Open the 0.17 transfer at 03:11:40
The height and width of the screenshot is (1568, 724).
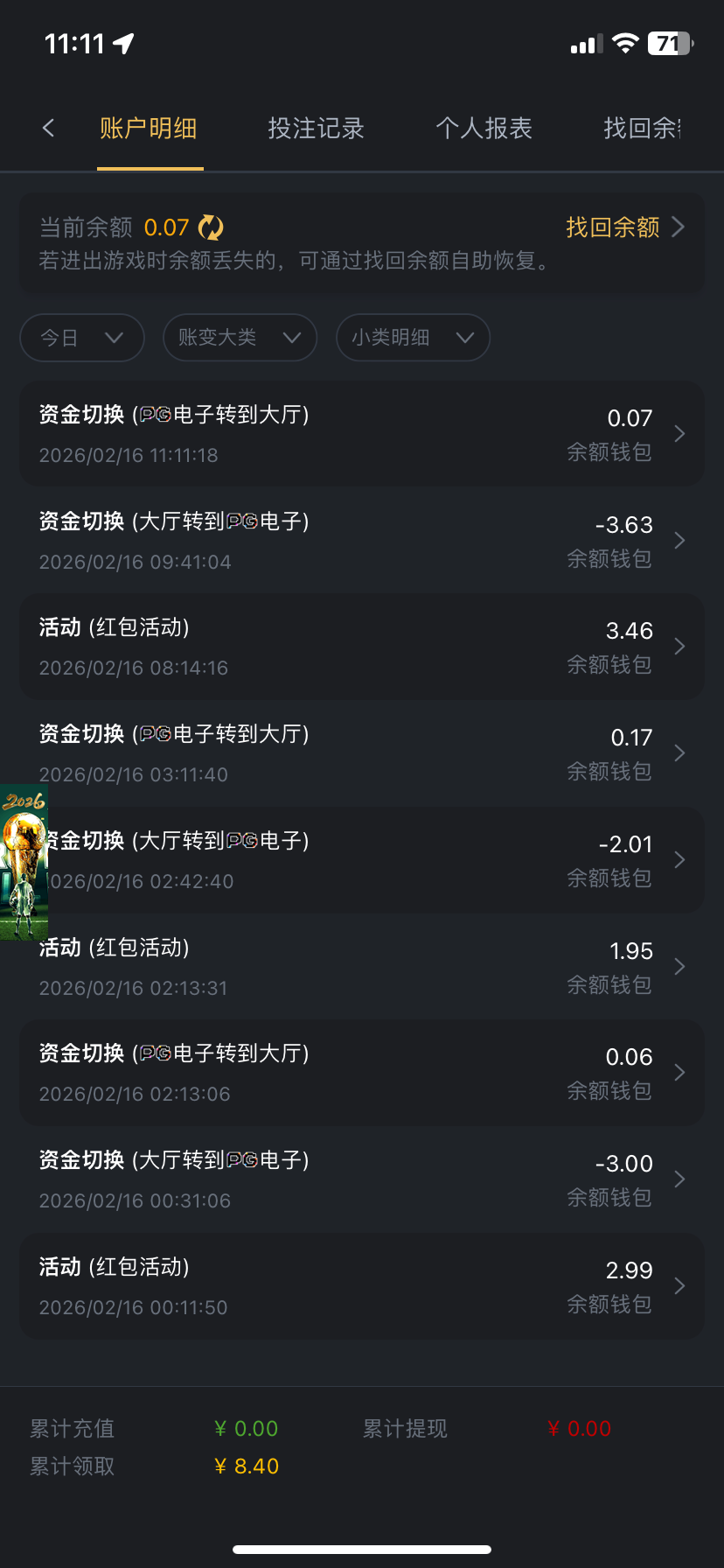pyautogui.click(x=361, y=753)
